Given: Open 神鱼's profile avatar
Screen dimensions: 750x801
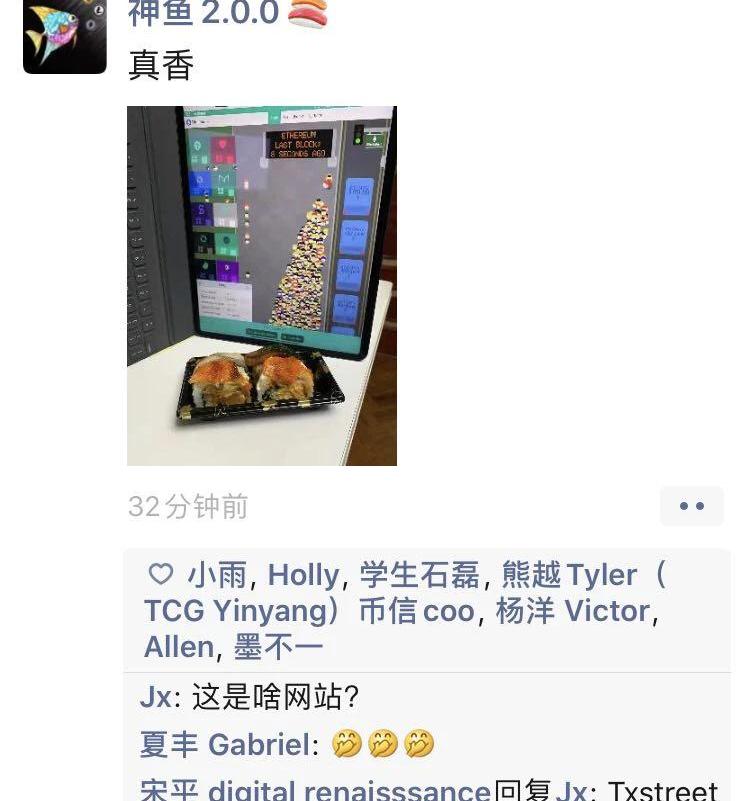Looking at the screenshot, I should [64, 35].
